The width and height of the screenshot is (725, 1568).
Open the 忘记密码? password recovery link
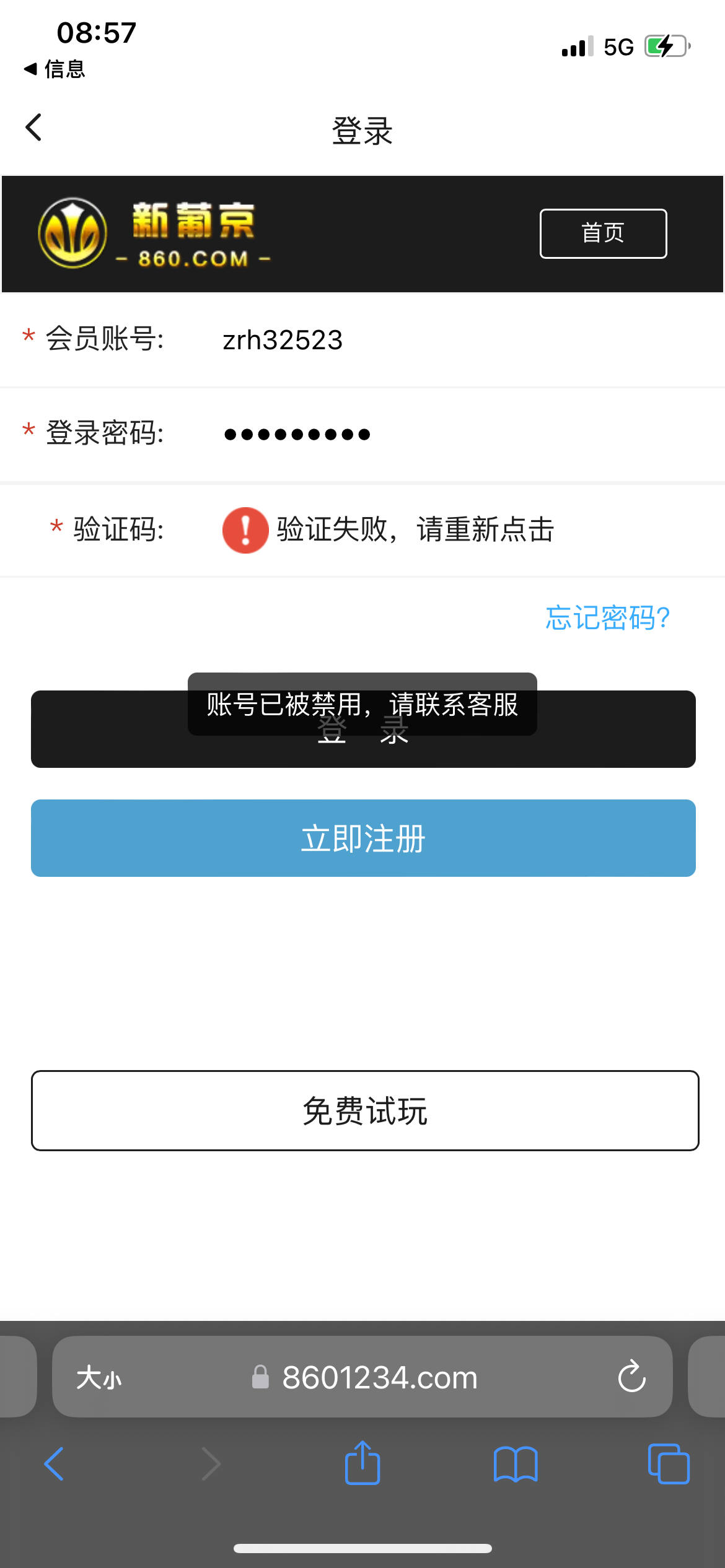click(x=607, y=617)
